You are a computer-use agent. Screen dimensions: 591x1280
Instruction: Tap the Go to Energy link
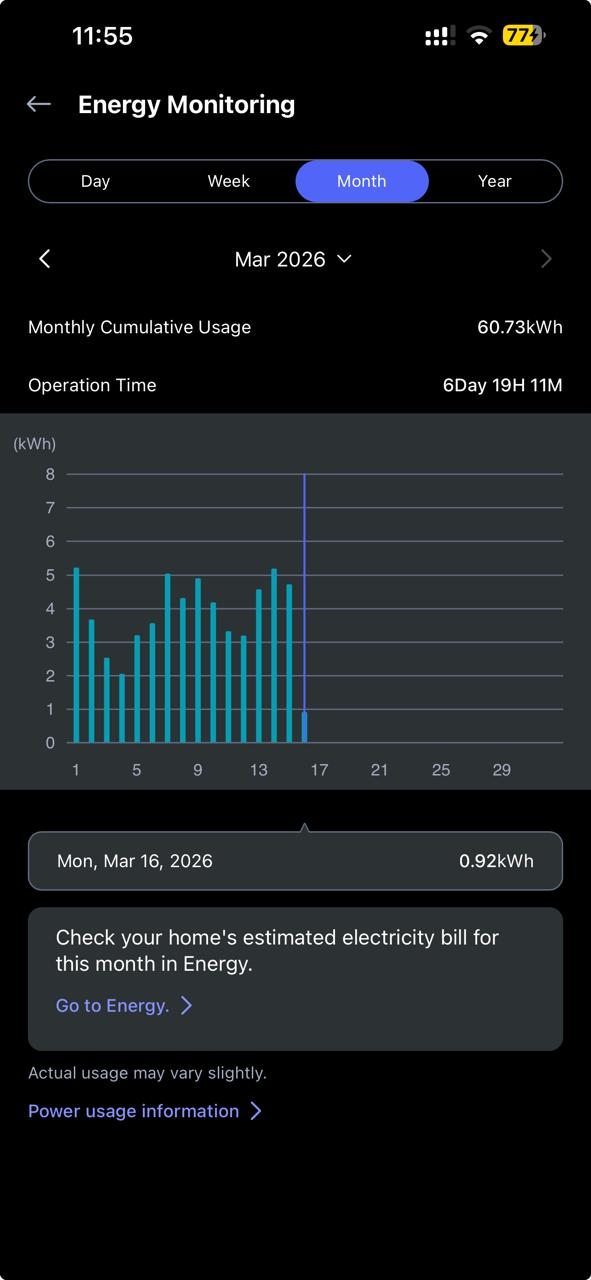124,1005
